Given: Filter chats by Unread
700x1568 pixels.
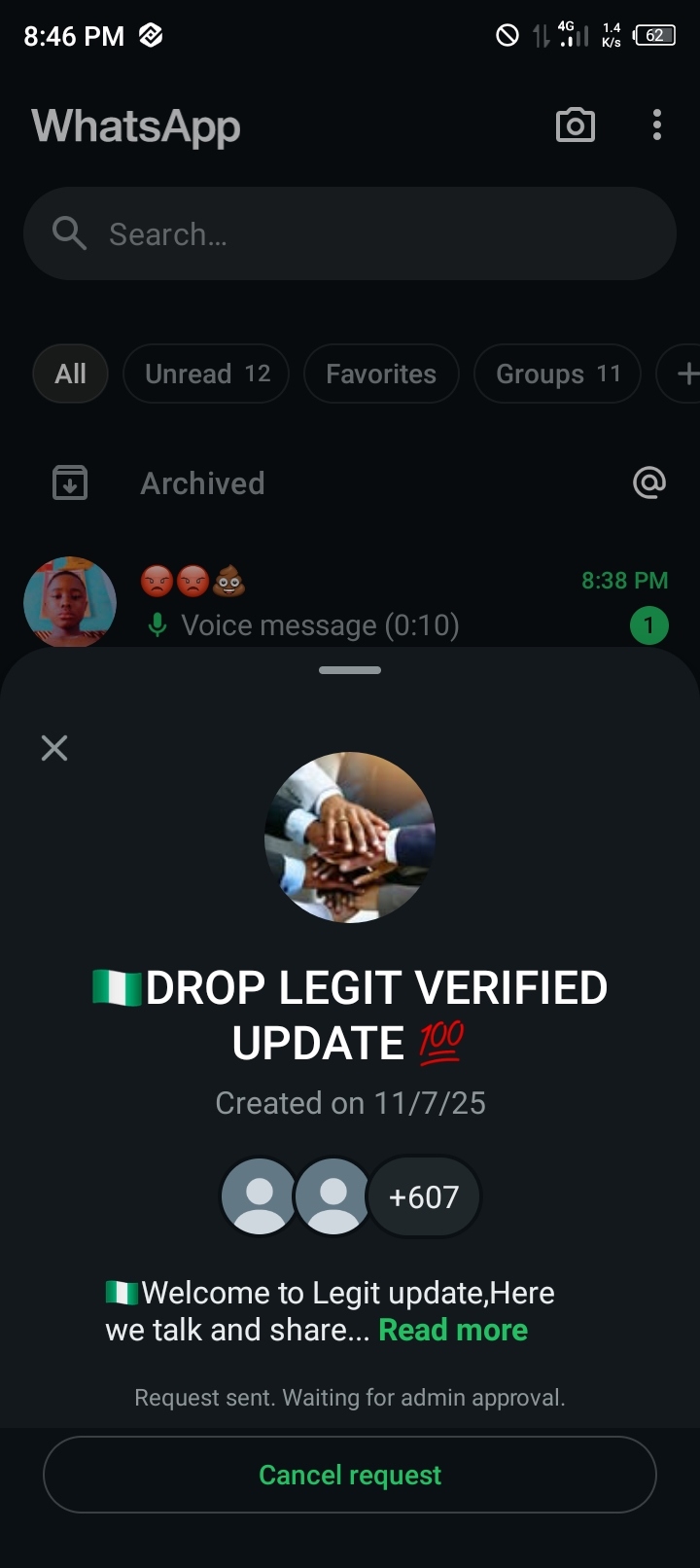Looking at the screenshot, I should point(206,374).
